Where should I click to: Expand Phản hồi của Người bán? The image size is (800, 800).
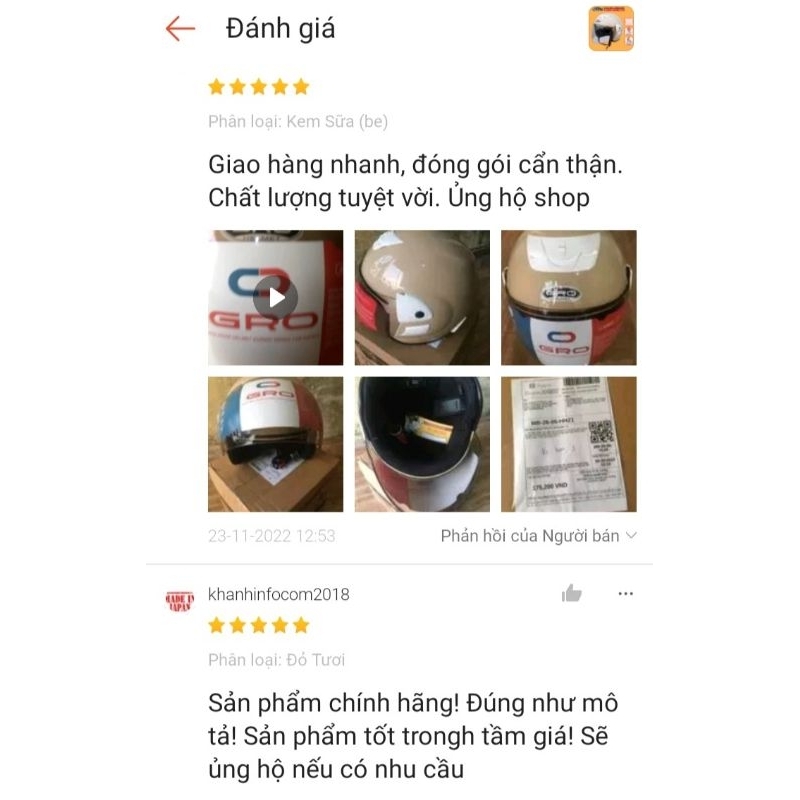click(539, 536)
